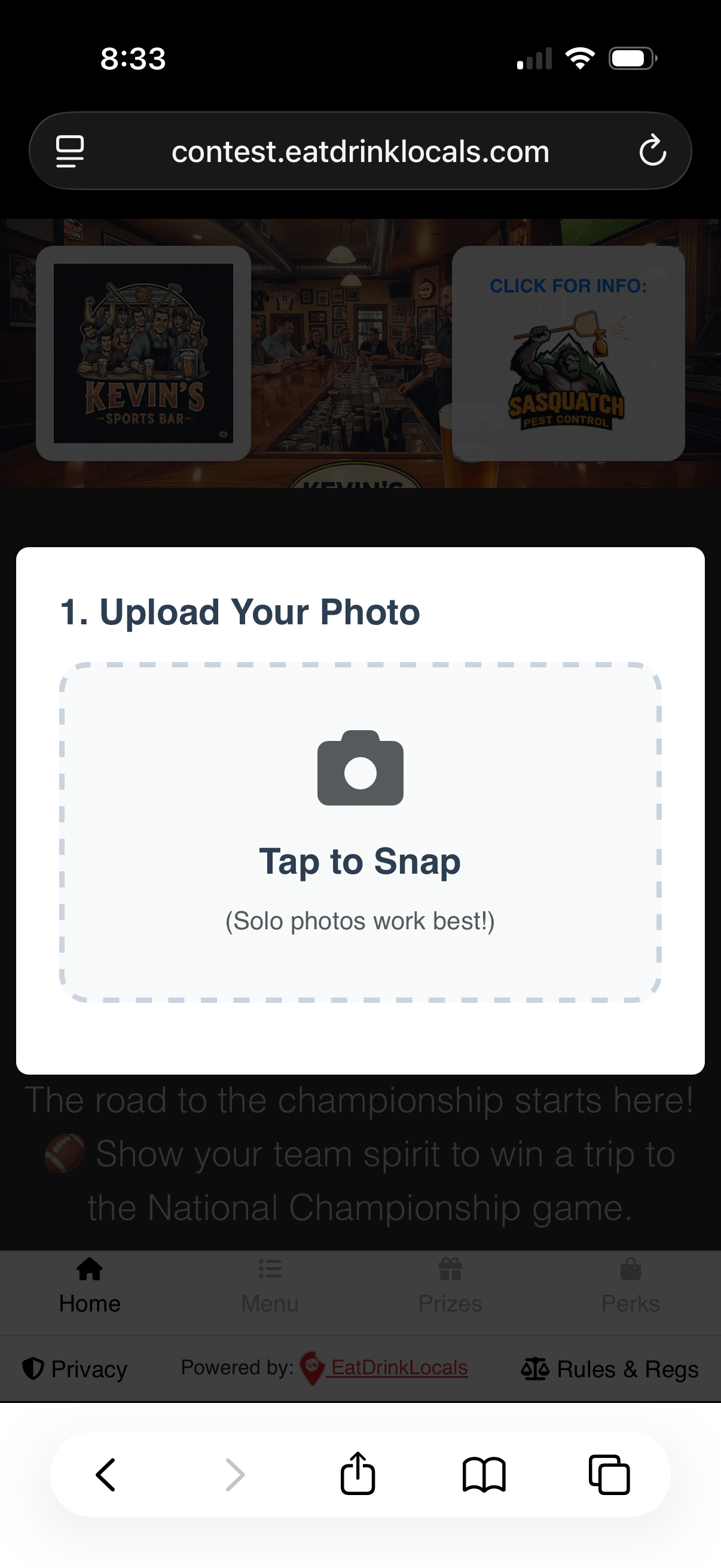The image size is (721, 1568).
Task: Tap the address bar showing contest.eatdrinklocals.com
Action: pos(360,150)
